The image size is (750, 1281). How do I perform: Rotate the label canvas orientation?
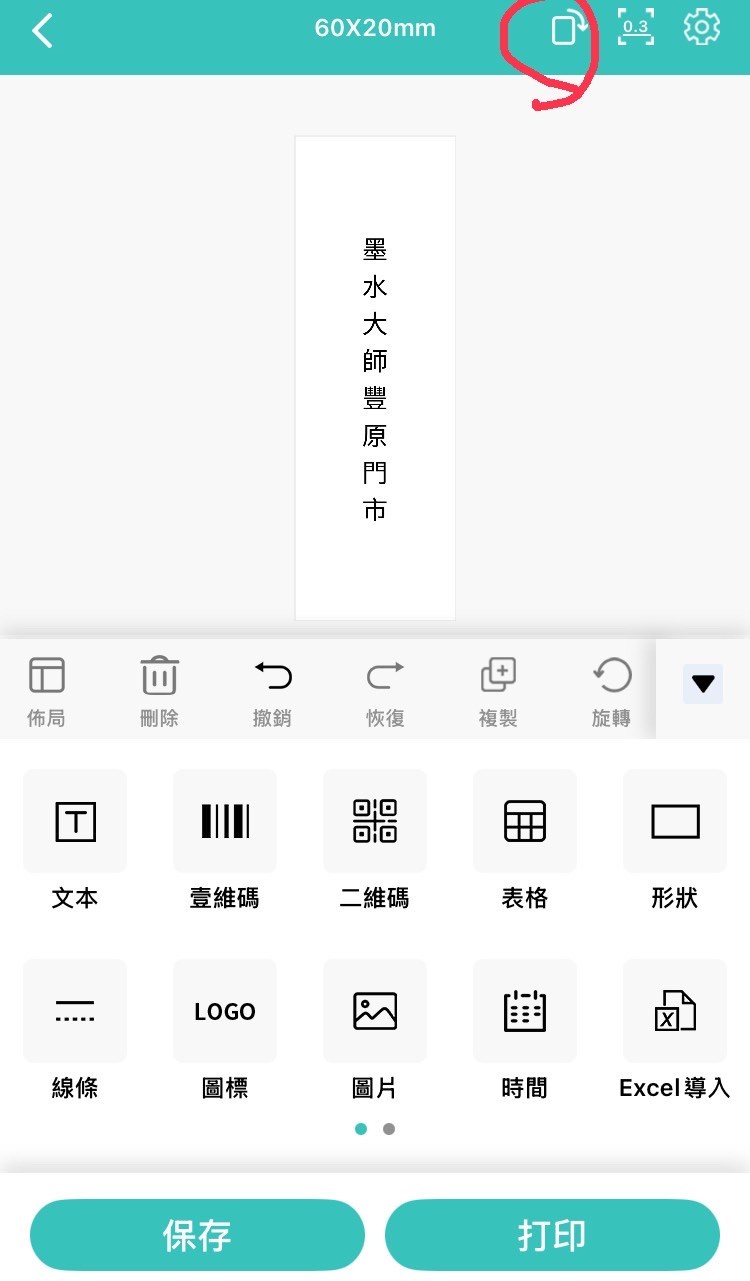click(x=568, y=28)
